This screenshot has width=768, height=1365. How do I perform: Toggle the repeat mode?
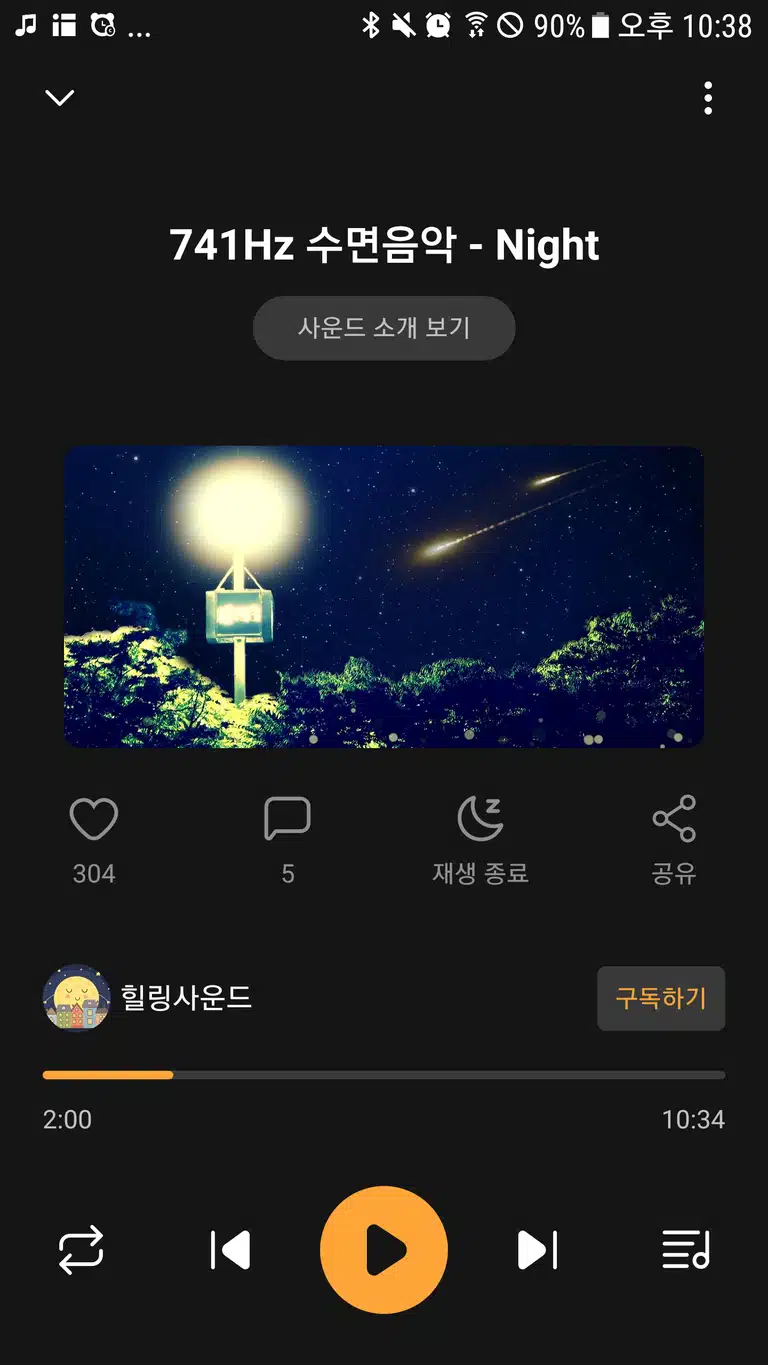pyautogui.click(x=81, y=1251)
